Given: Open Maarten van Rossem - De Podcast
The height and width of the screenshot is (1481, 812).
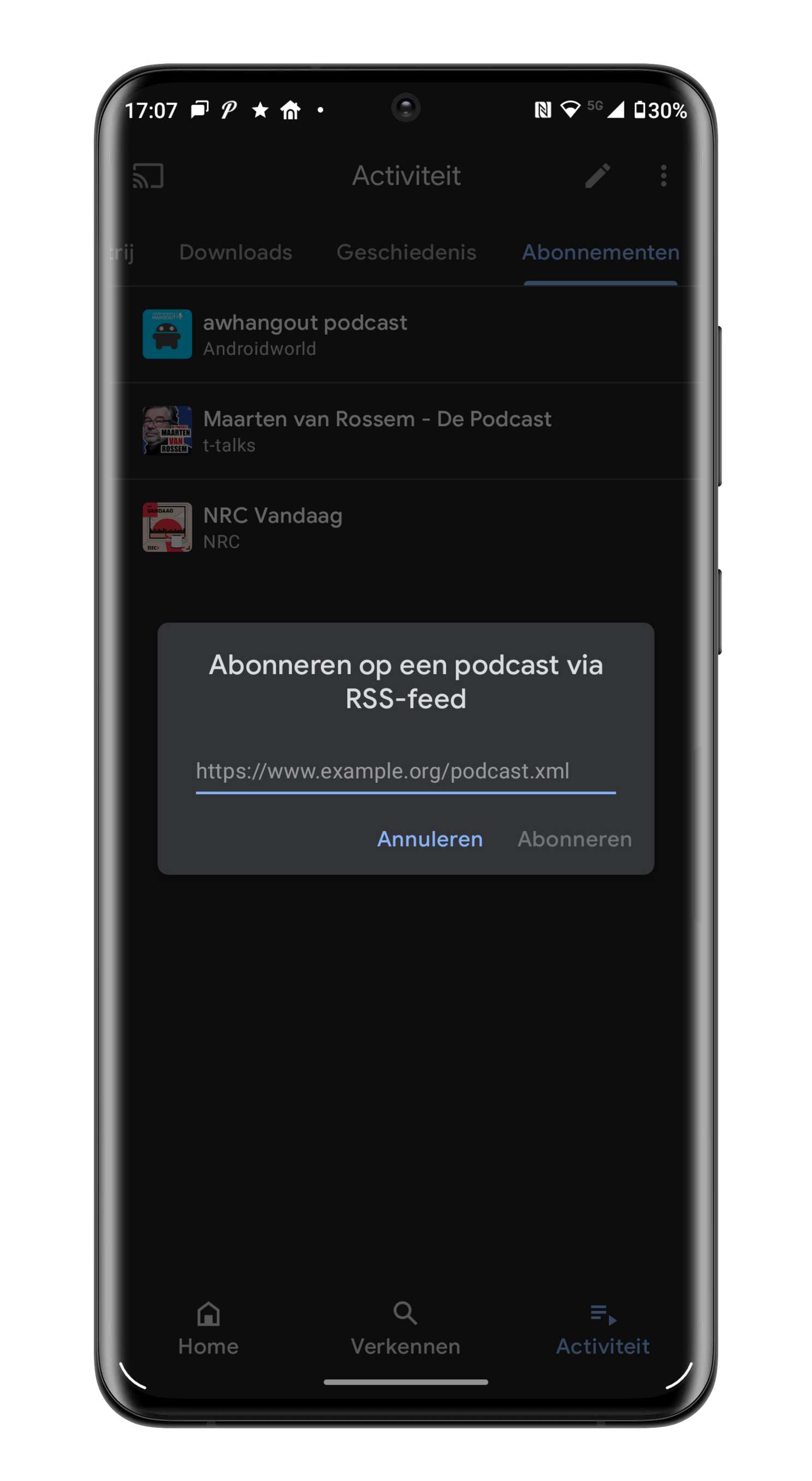Looking at the screenshot, I should pyautogui.click(x=405, y=431).
